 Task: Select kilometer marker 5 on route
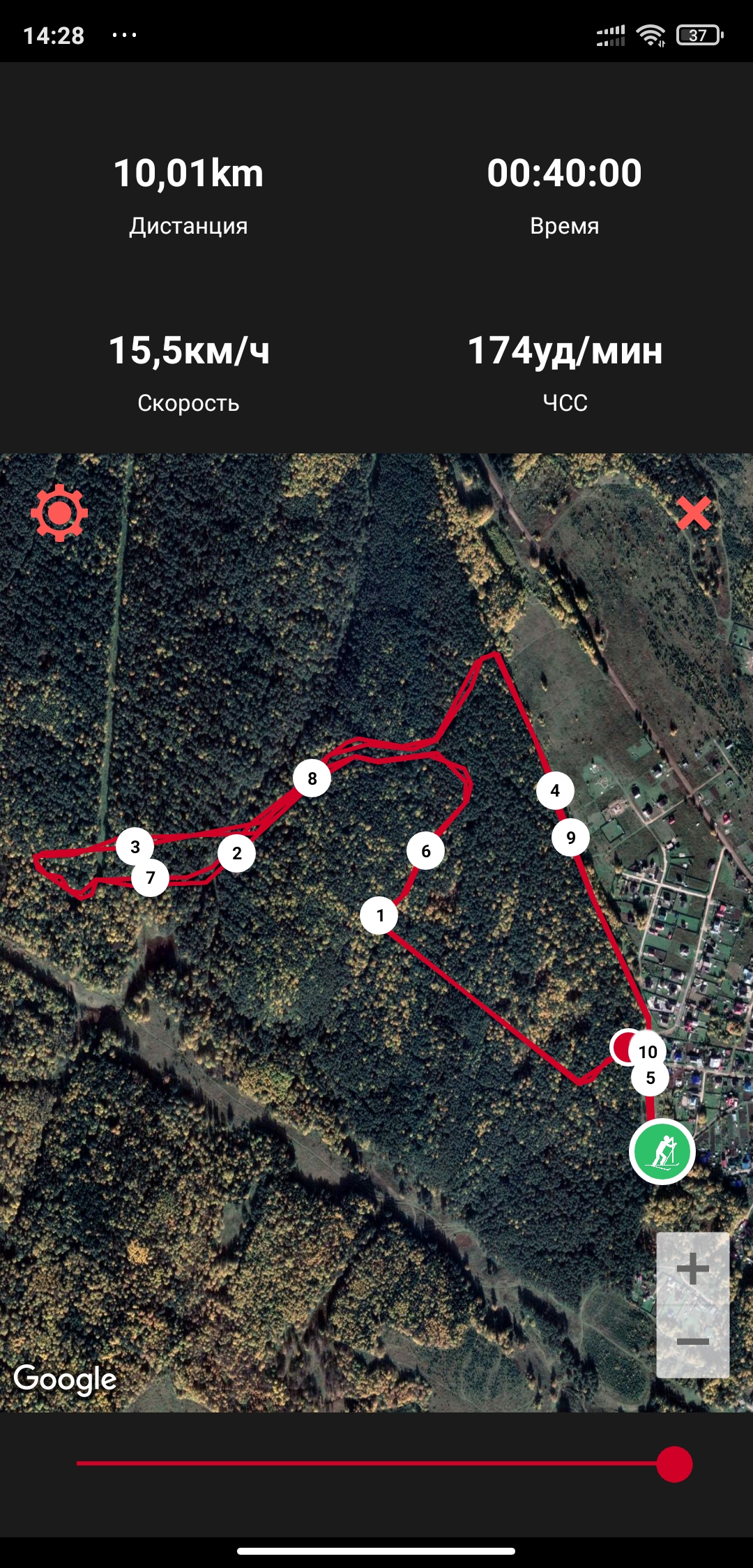point(651,1078)
